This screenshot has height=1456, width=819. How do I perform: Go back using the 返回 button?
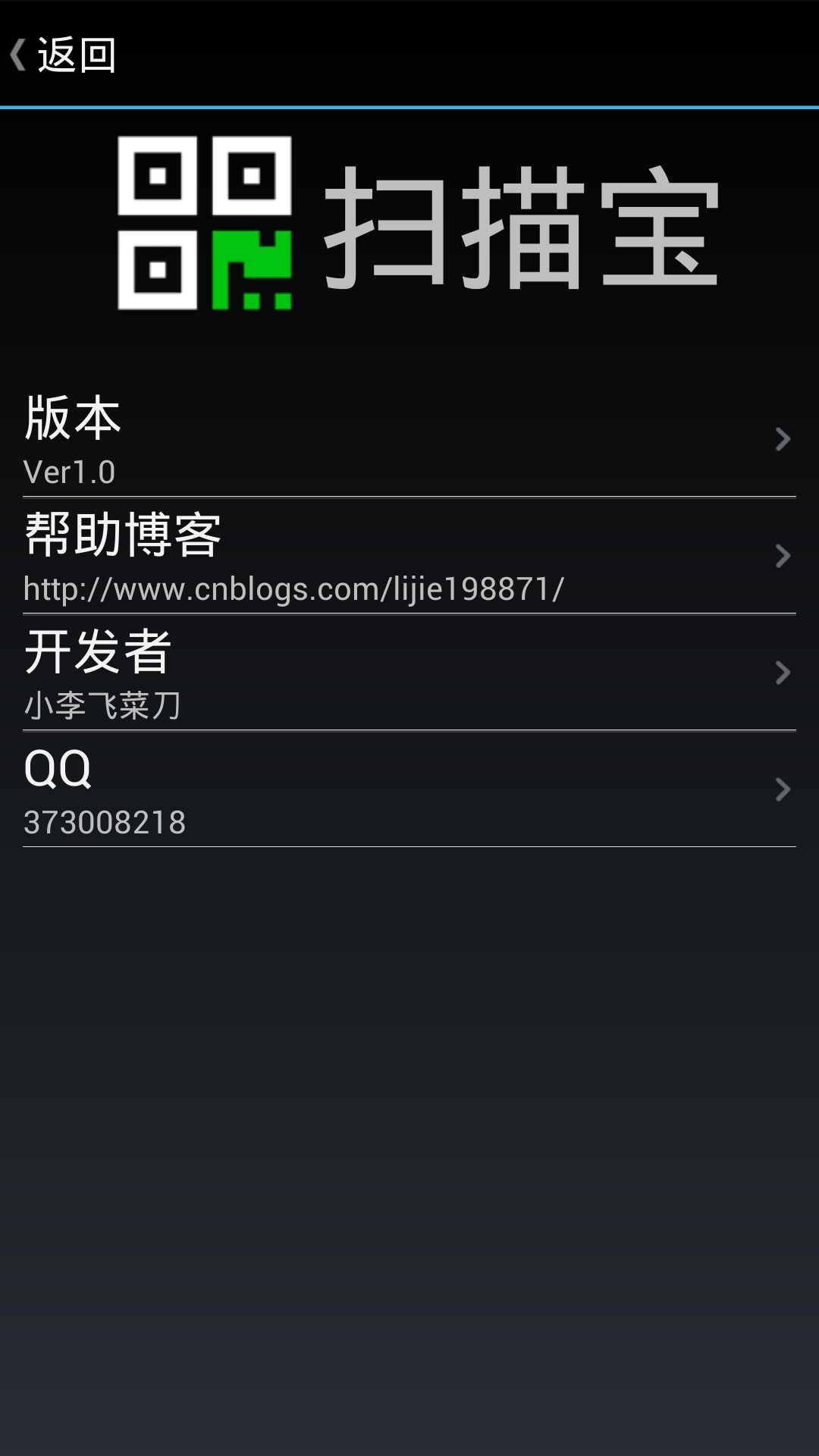pyautogui.click(x=64, y=55)
